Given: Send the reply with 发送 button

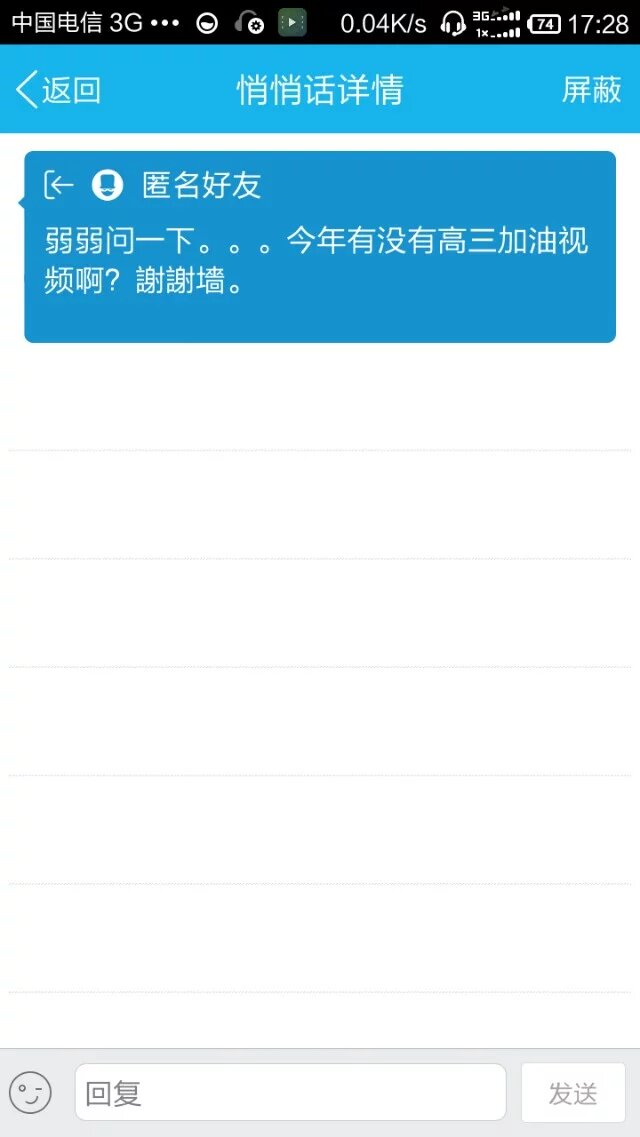Looking at the screenshot, I should tap(573, 1092).
